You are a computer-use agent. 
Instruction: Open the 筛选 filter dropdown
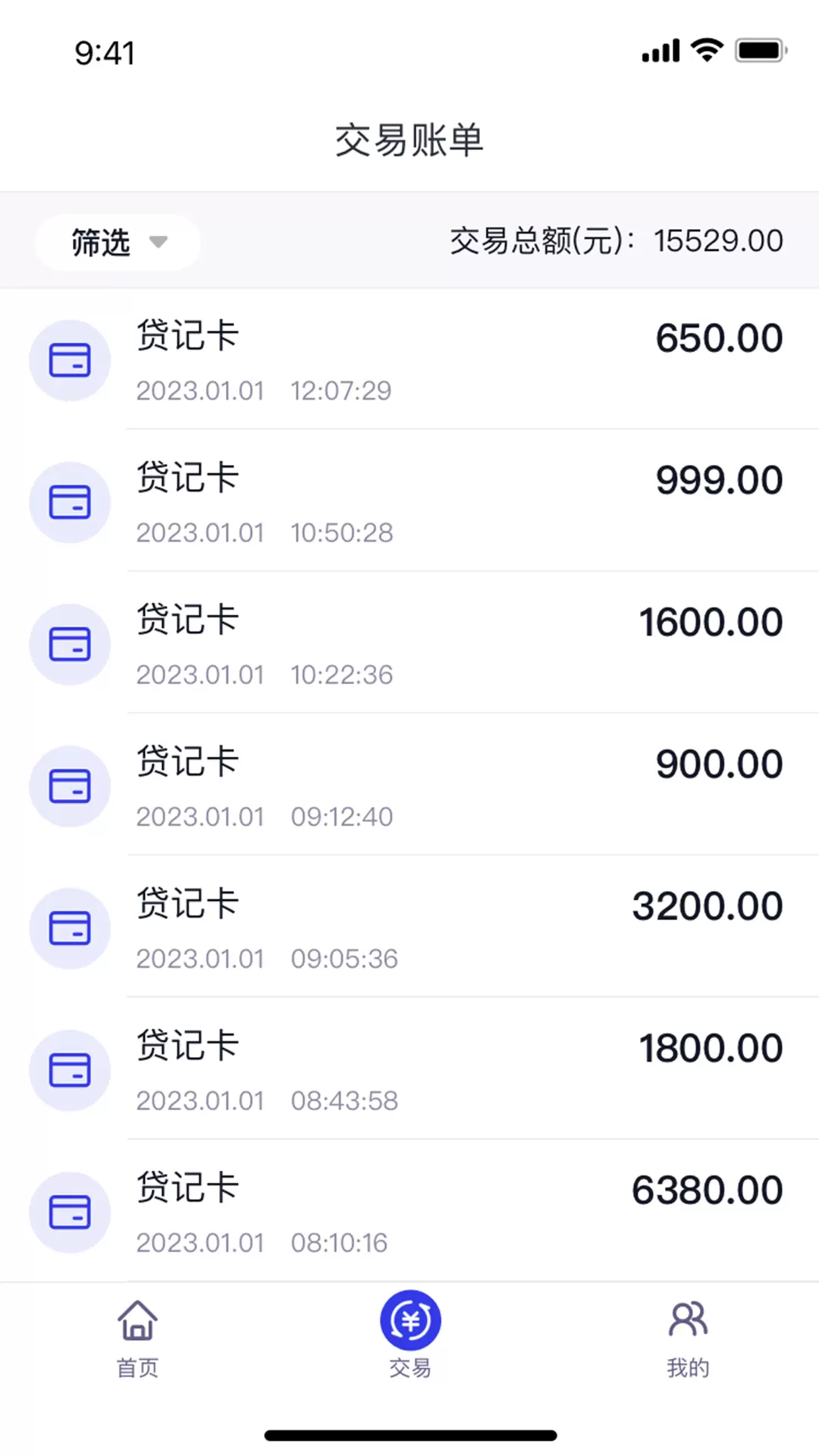(118, 242)
